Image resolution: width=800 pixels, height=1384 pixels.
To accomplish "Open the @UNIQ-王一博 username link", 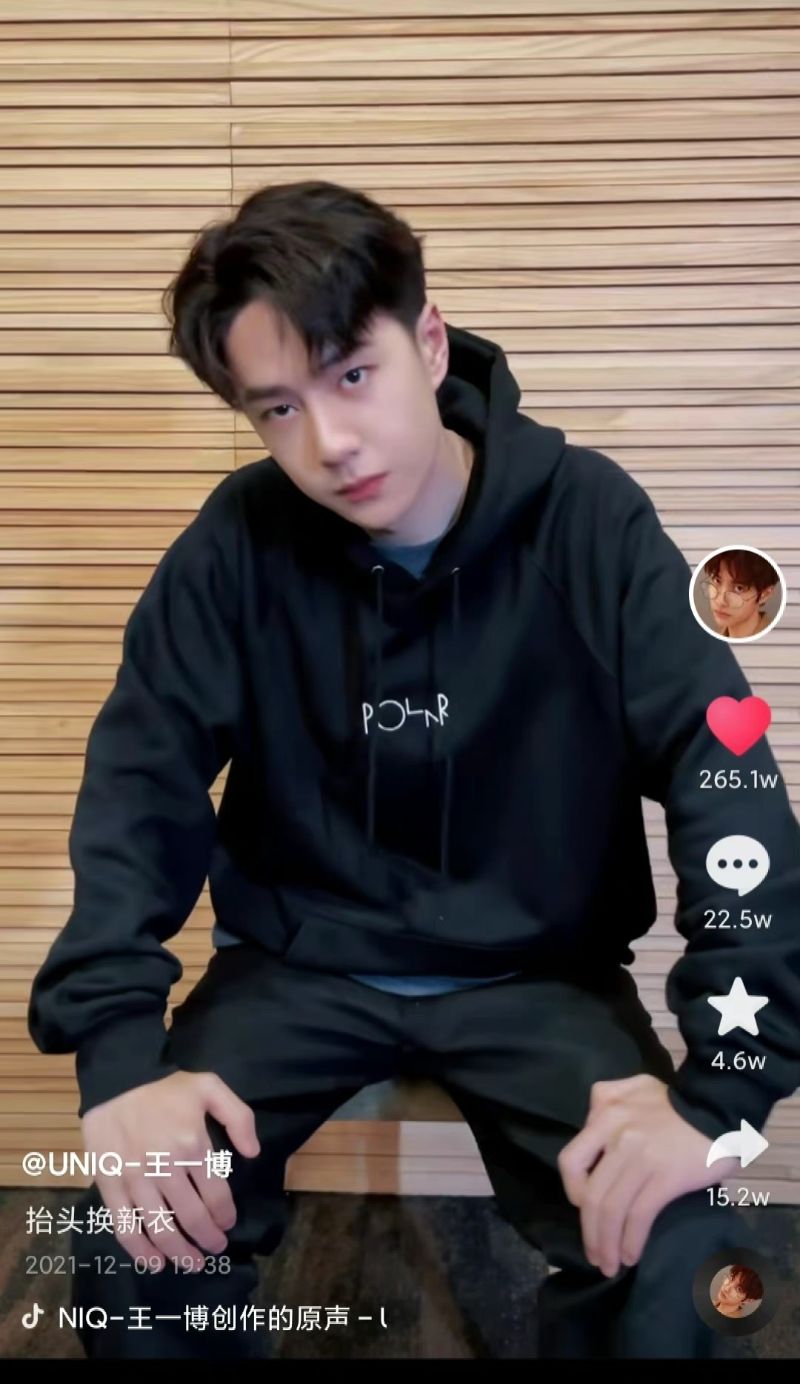I will tap(127, 1164).
